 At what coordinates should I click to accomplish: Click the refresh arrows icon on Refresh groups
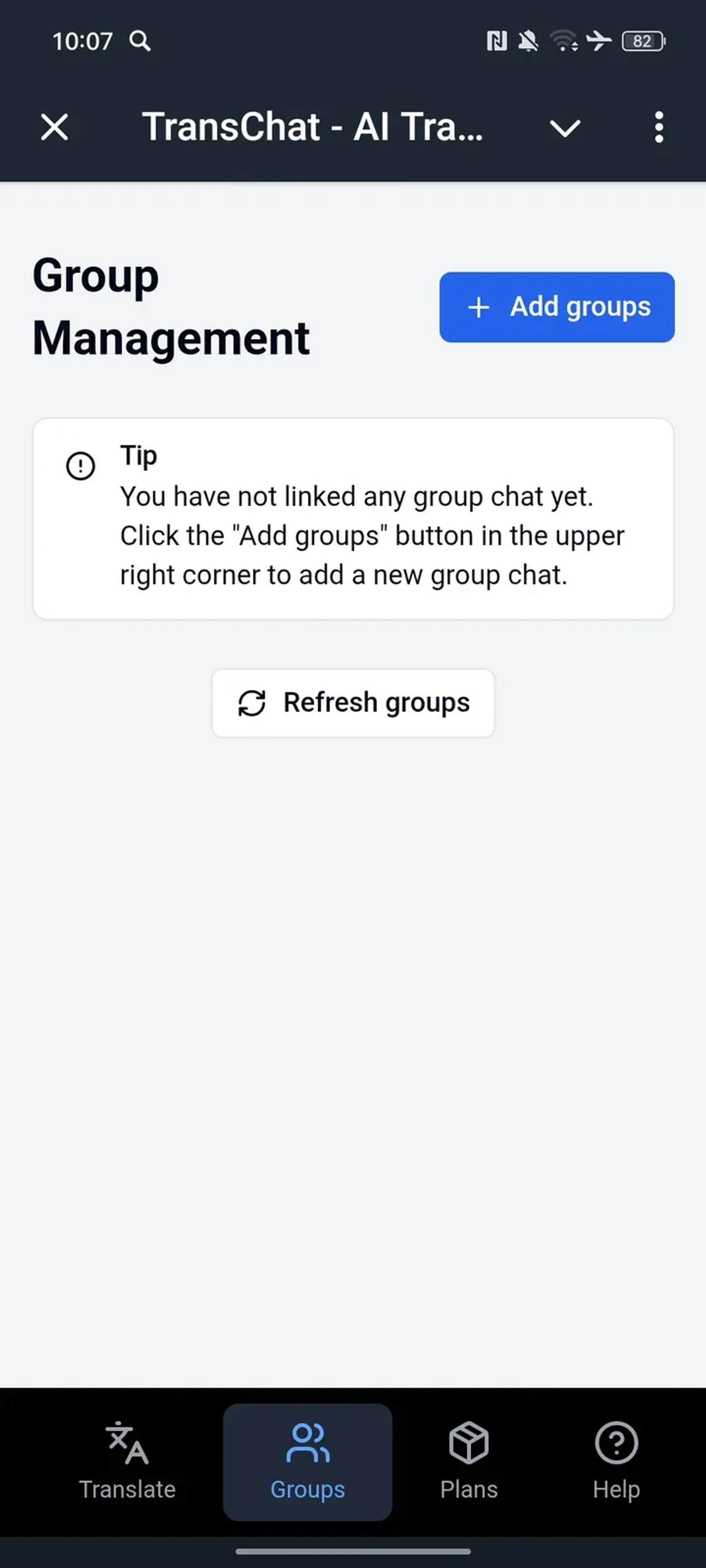click(252, 702)
